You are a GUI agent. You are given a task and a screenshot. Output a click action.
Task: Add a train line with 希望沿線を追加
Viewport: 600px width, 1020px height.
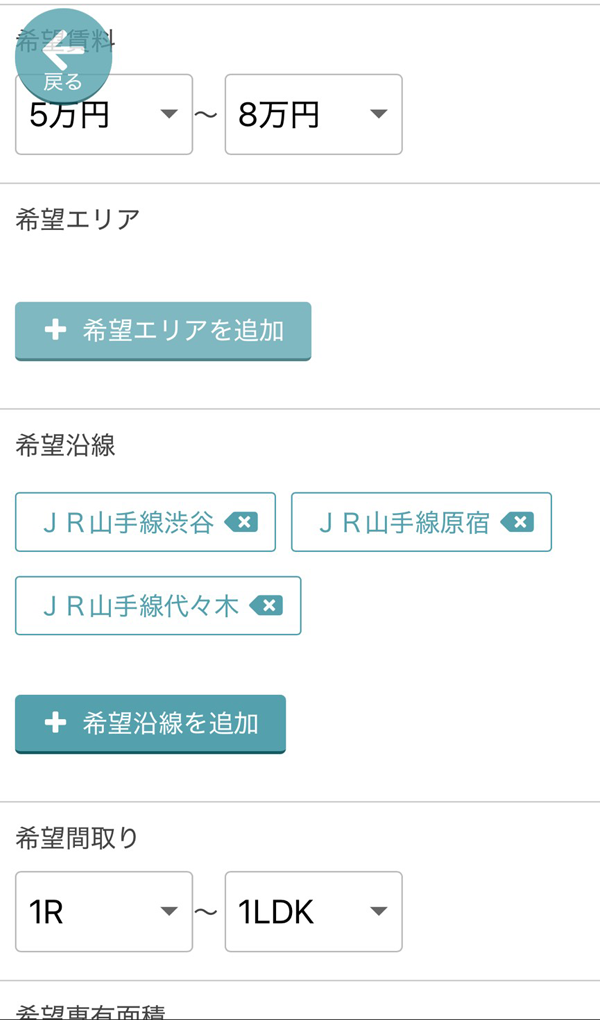150,723
